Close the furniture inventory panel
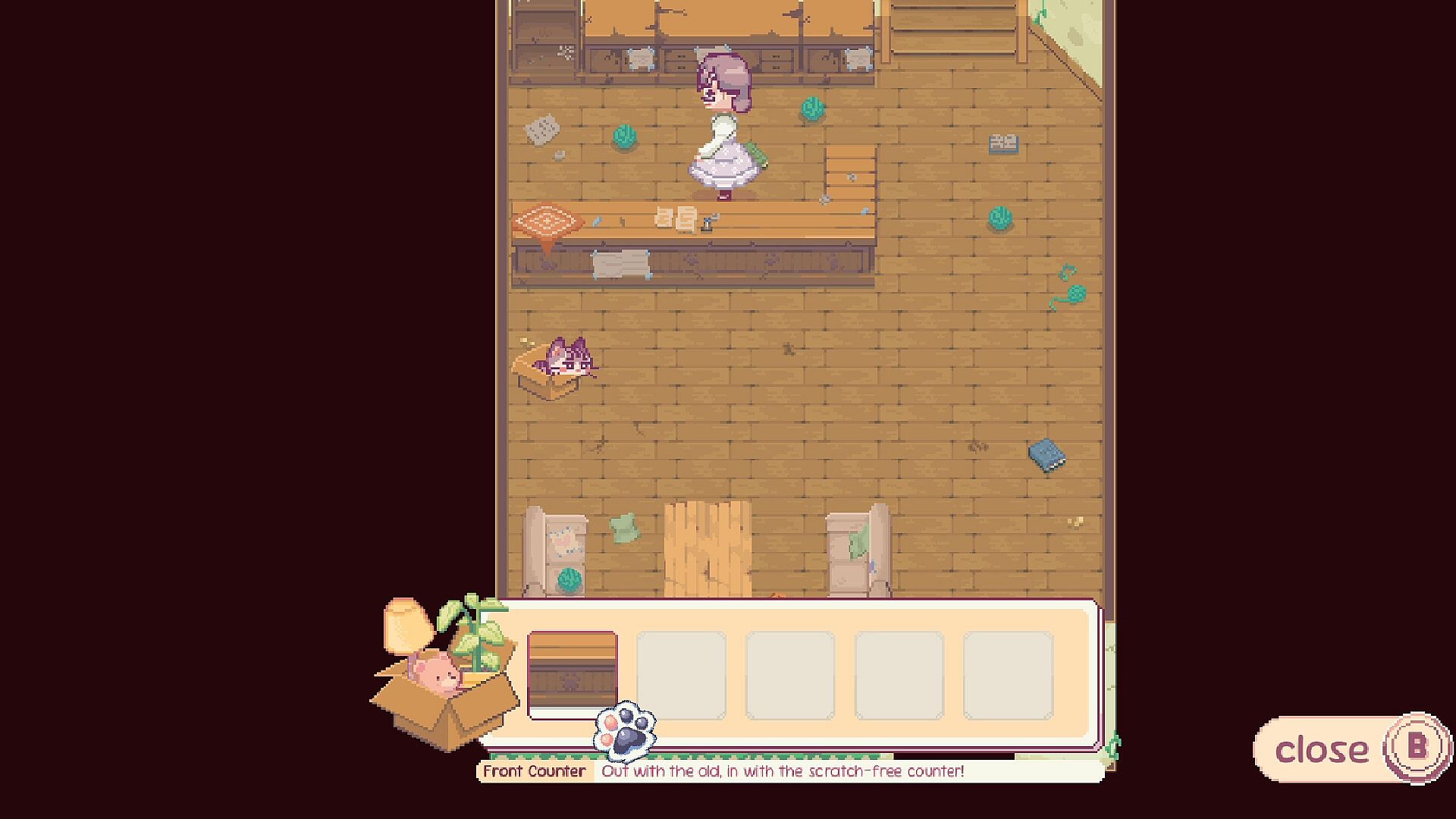Image resolution: width=1456 pixels, height=819 pixels. tap(1351, 748)
